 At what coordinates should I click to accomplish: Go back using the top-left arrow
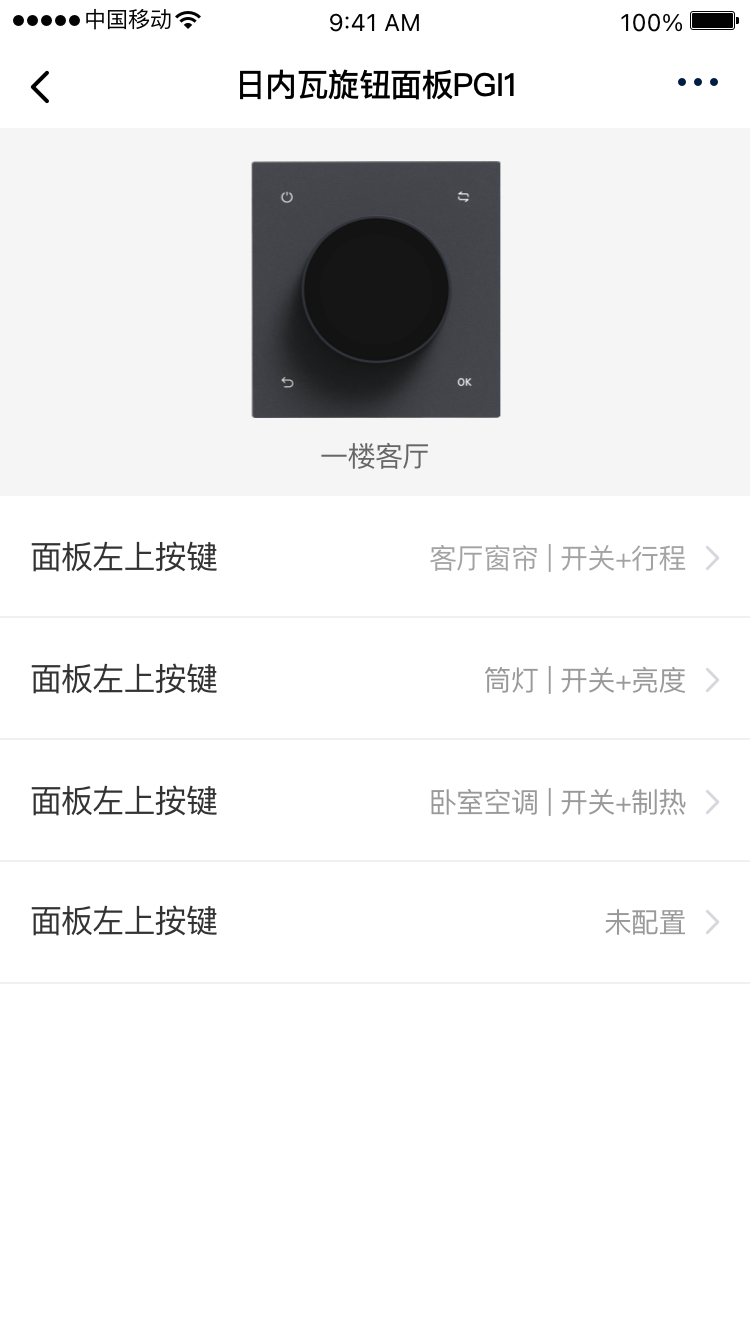40,87
